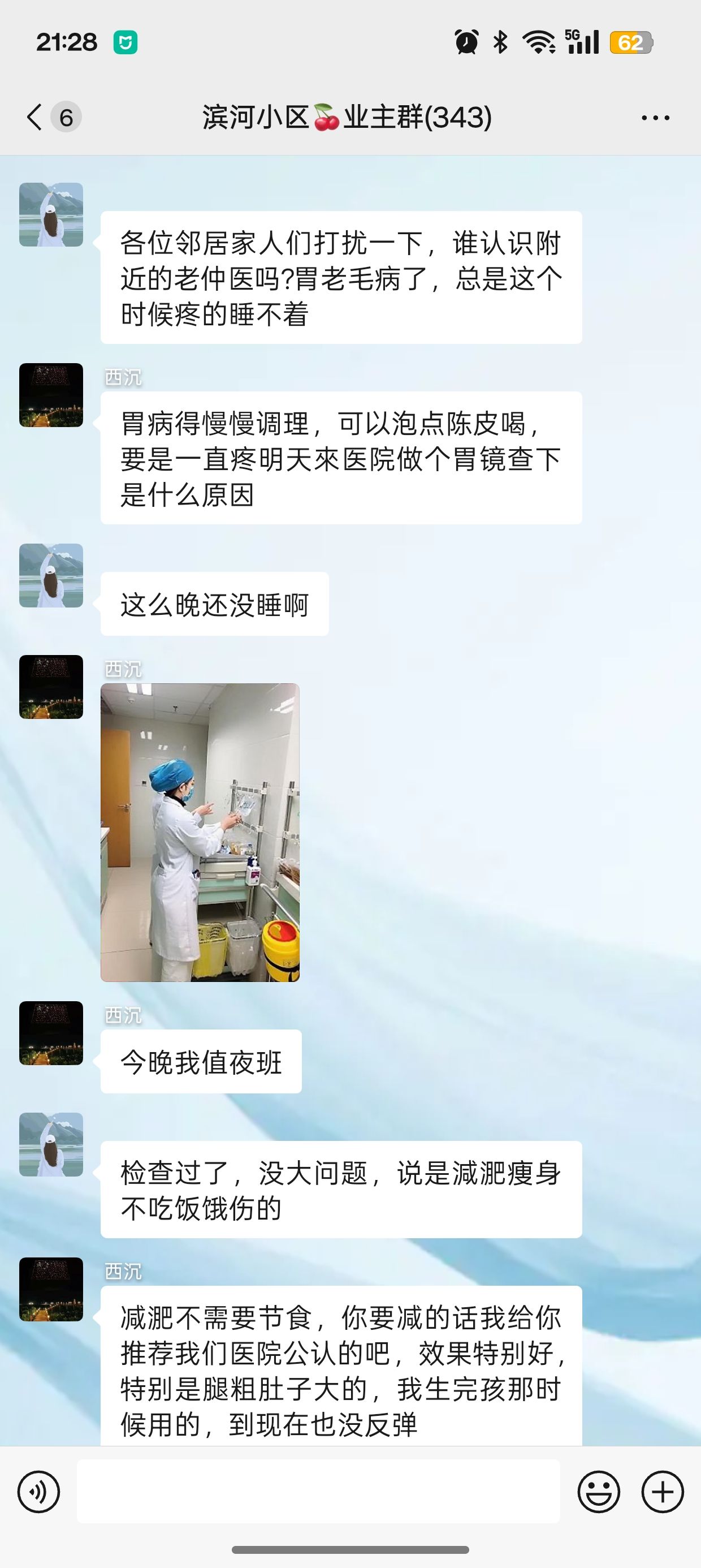Image resolution: width=701 pixels, height=1568 pixels.
Task: Tap the message text field
Action: pyautogui.click(x=318, y=1491)
